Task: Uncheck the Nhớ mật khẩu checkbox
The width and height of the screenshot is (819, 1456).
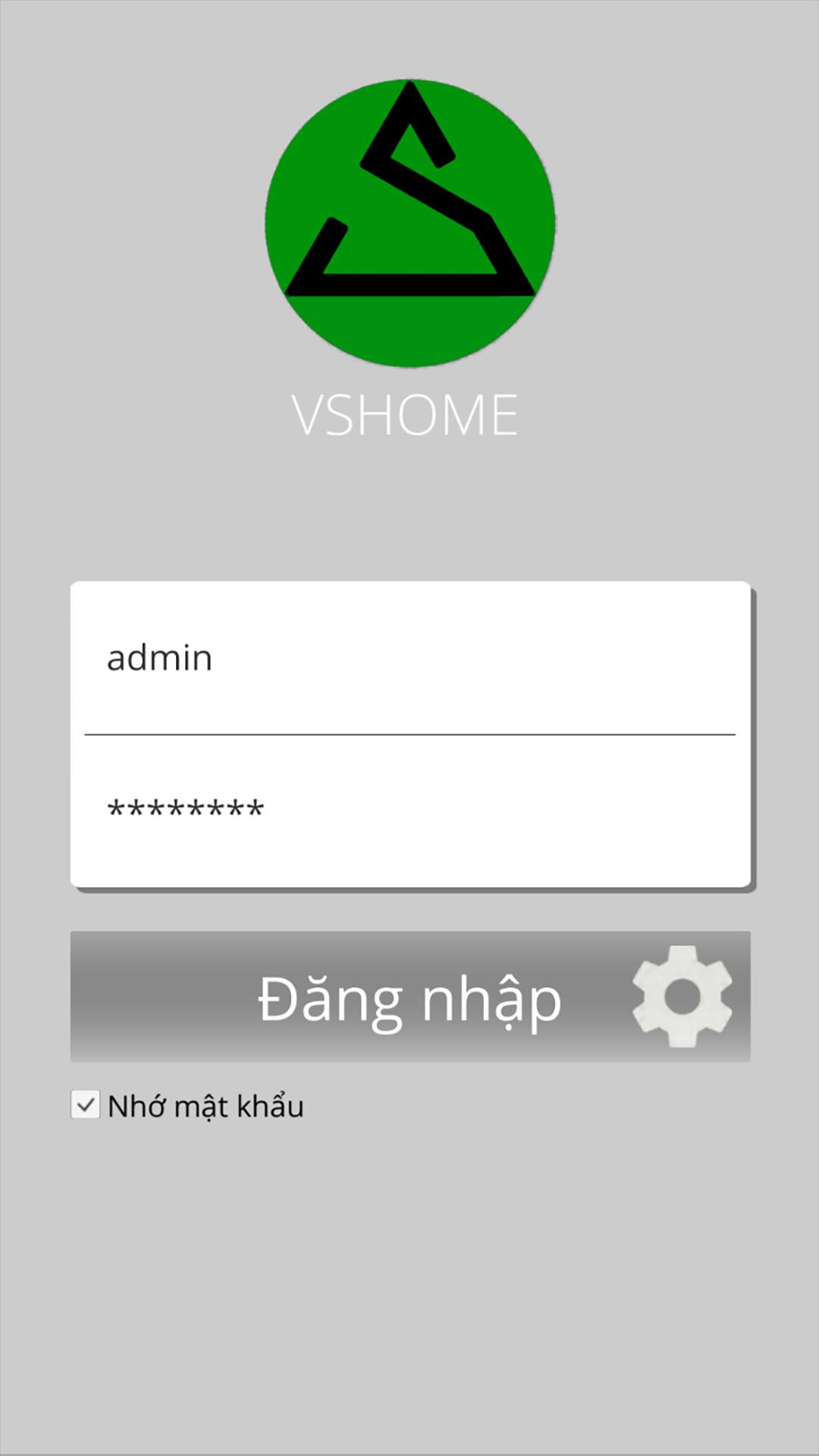Action: point(85,1105)
